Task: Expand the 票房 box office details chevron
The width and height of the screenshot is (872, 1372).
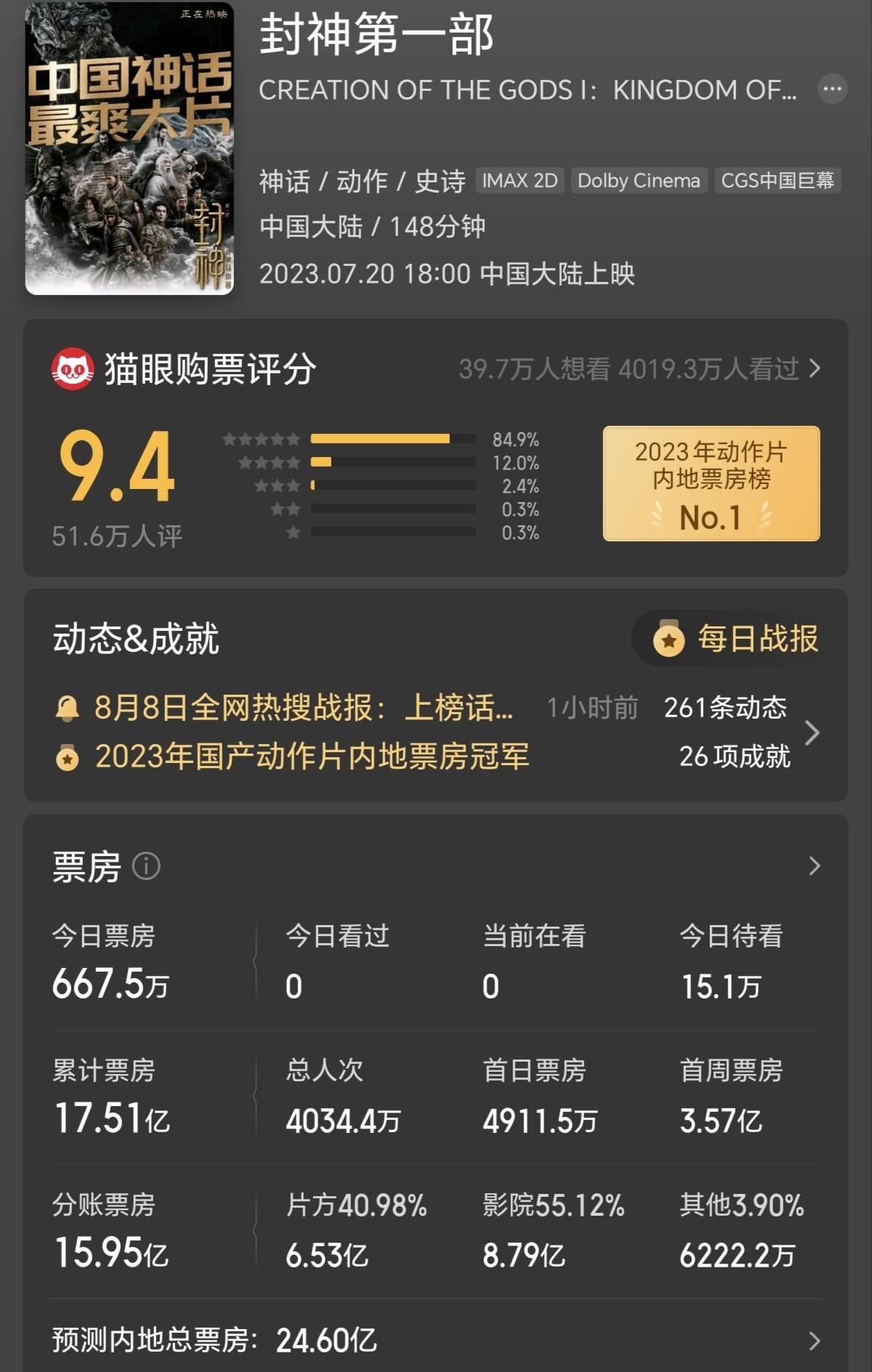Action: 814,866
